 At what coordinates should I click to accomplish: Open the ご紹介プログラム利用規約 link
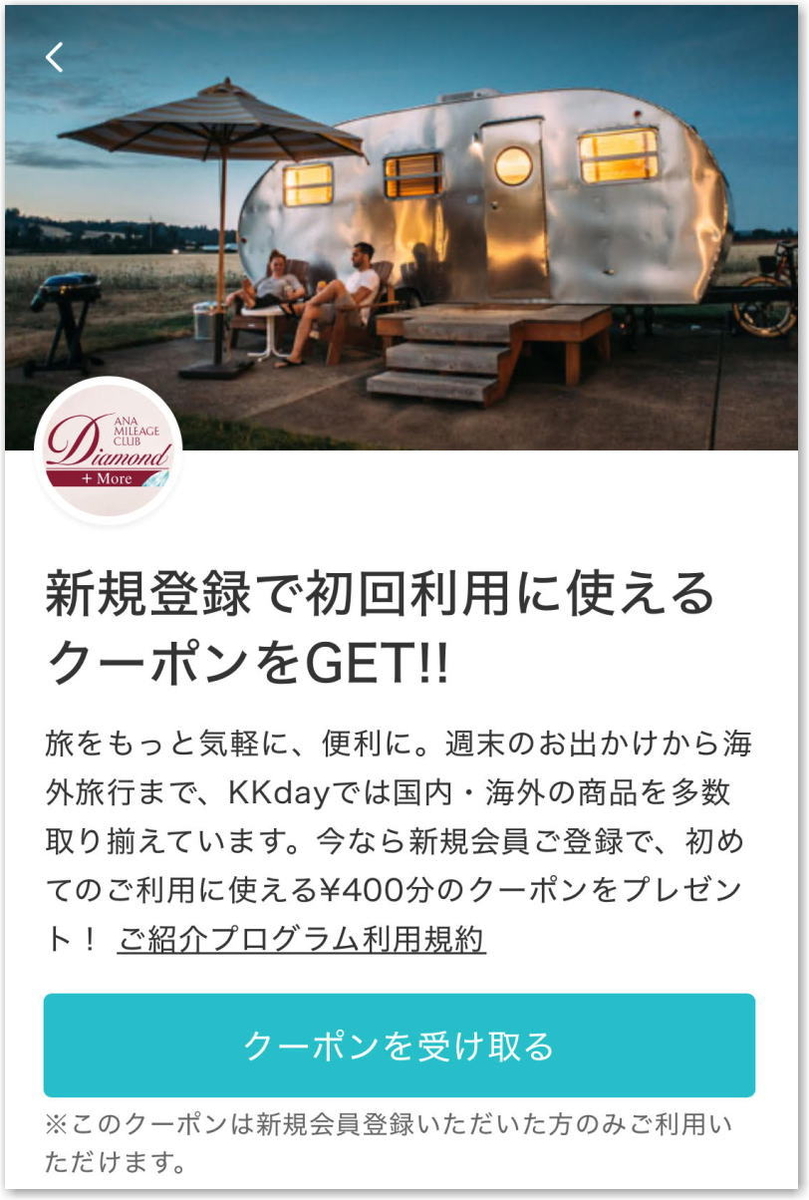[301, 940]
